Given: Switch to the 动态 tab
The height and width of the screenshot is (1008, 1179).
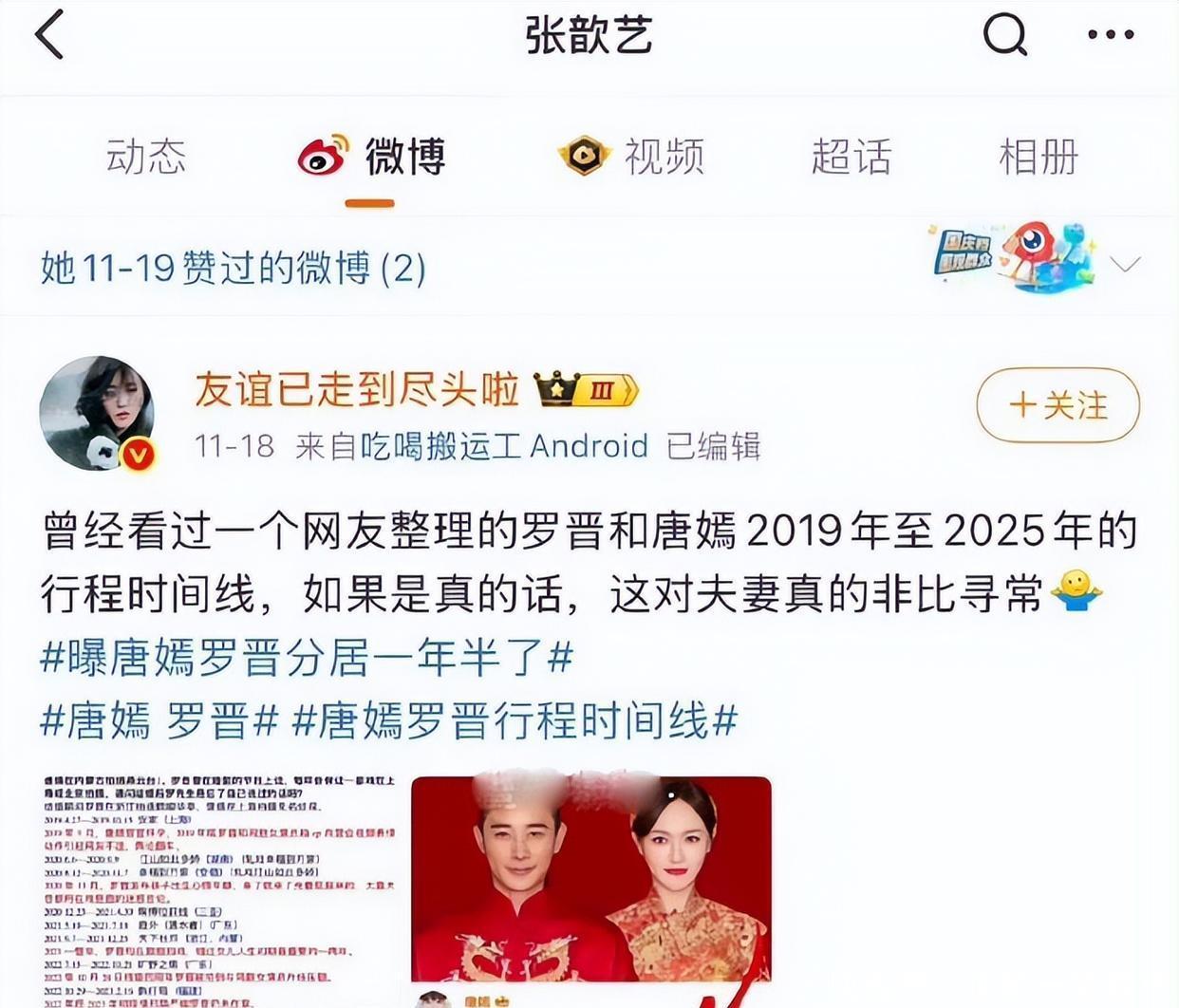Looking at the screenshot, I should click(x=145, y=156).
